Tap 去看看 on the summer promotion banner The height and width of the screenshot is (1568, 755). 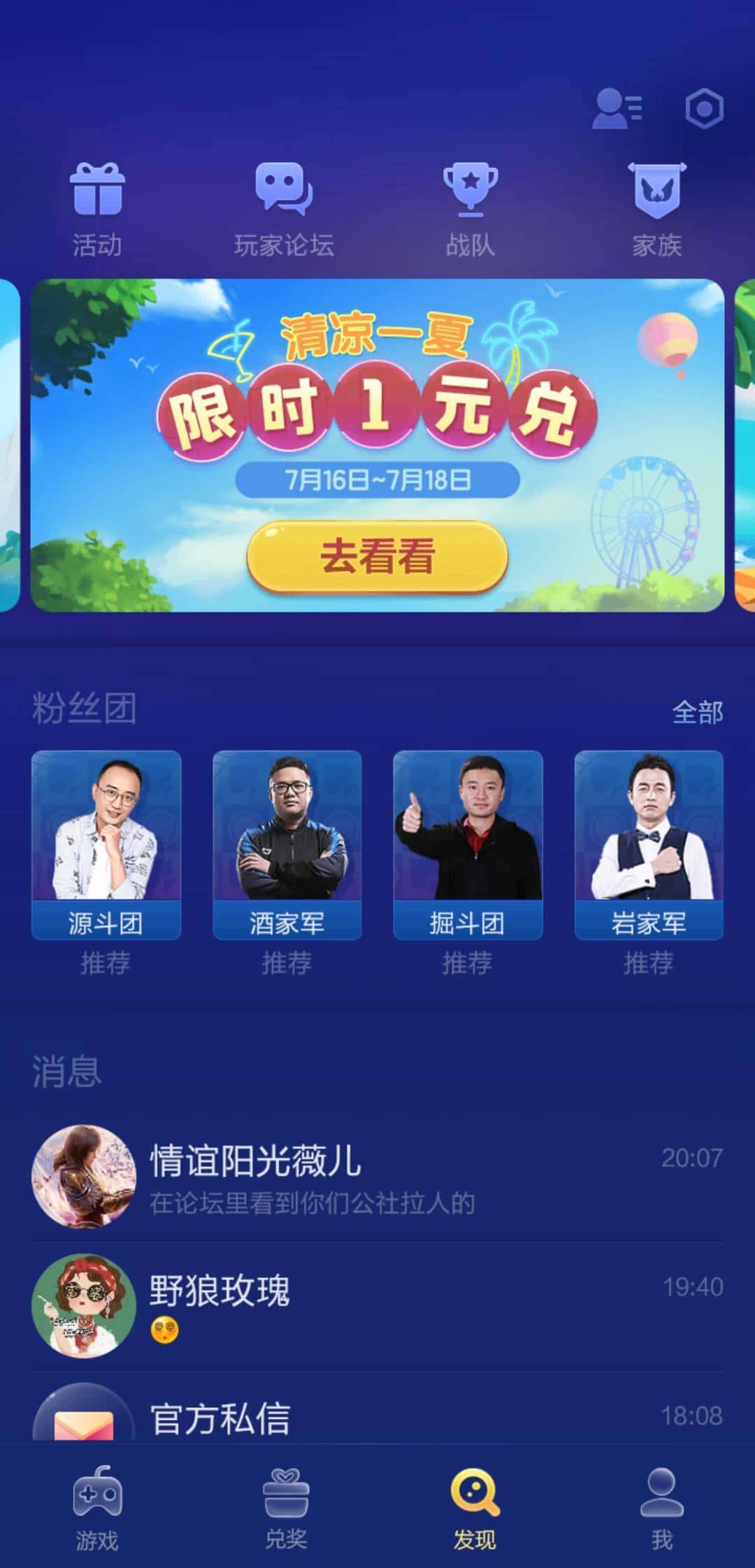pyautogui.click(x=377, y=556)
